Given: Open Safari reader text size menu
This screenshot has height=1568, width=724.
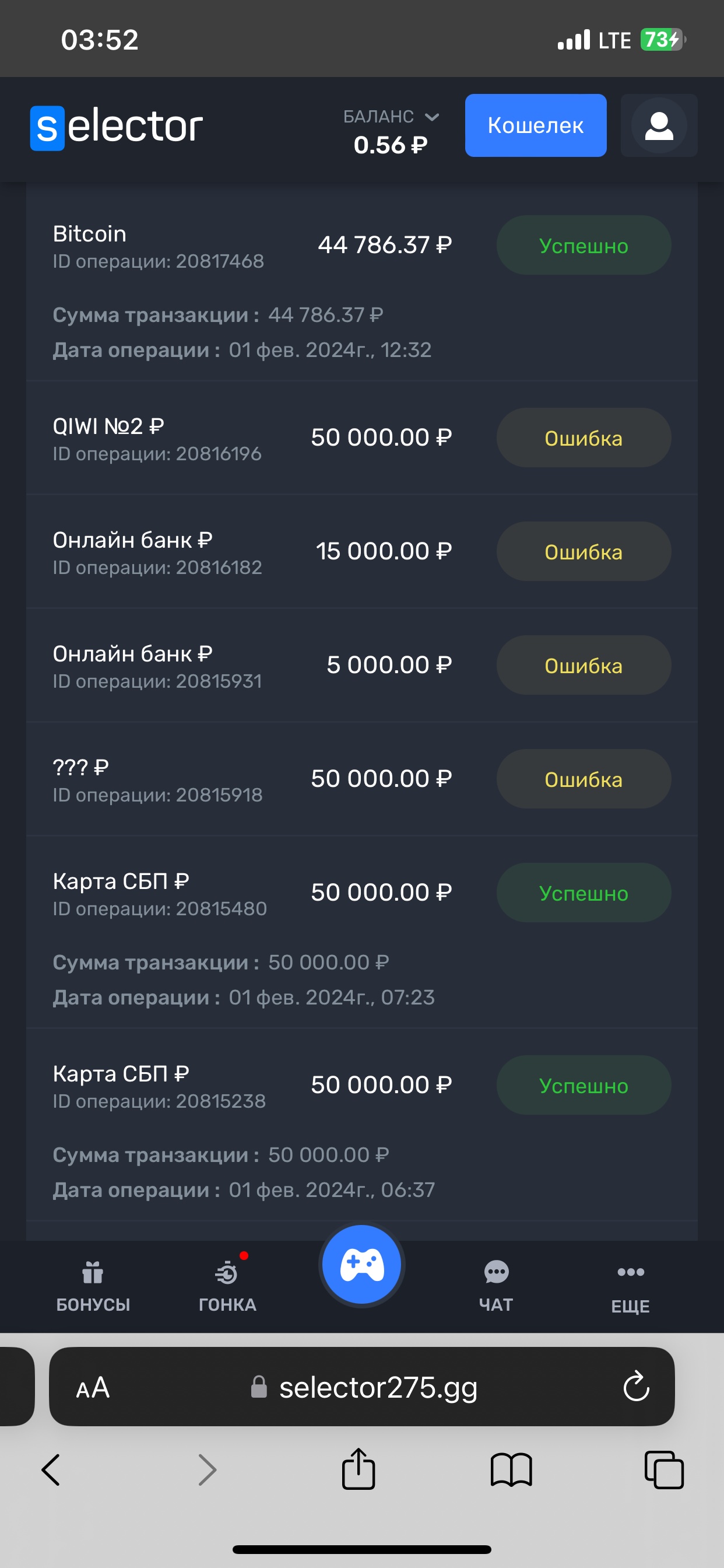Looking at the screenshot, I should click(x=93, y=1388).
